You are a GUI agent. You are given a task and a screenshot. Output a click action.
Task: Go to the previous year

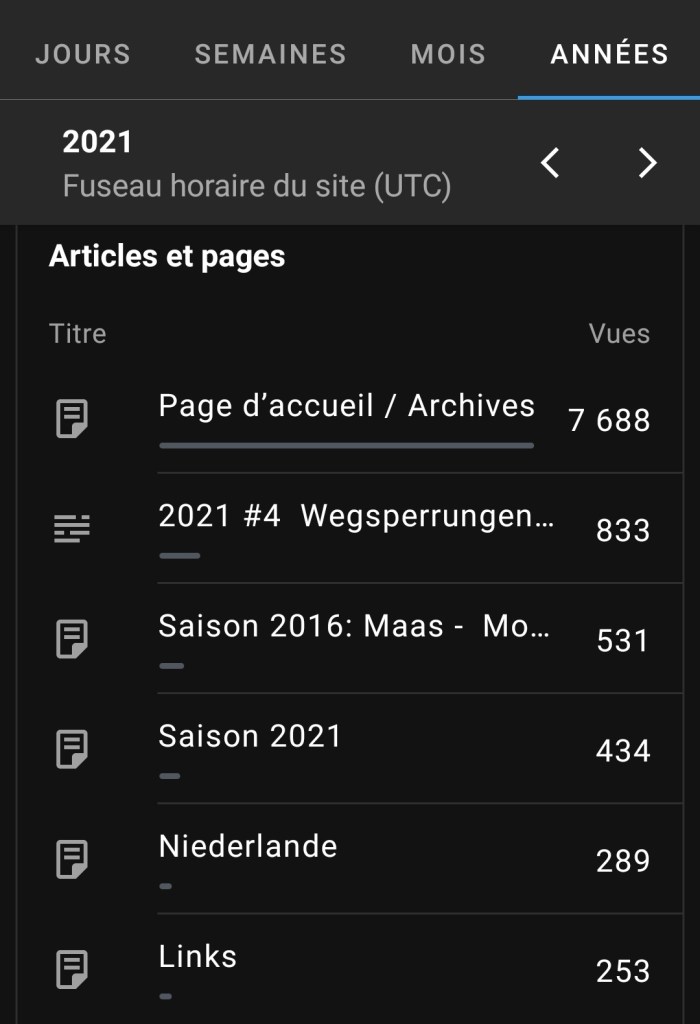[549, 163]
